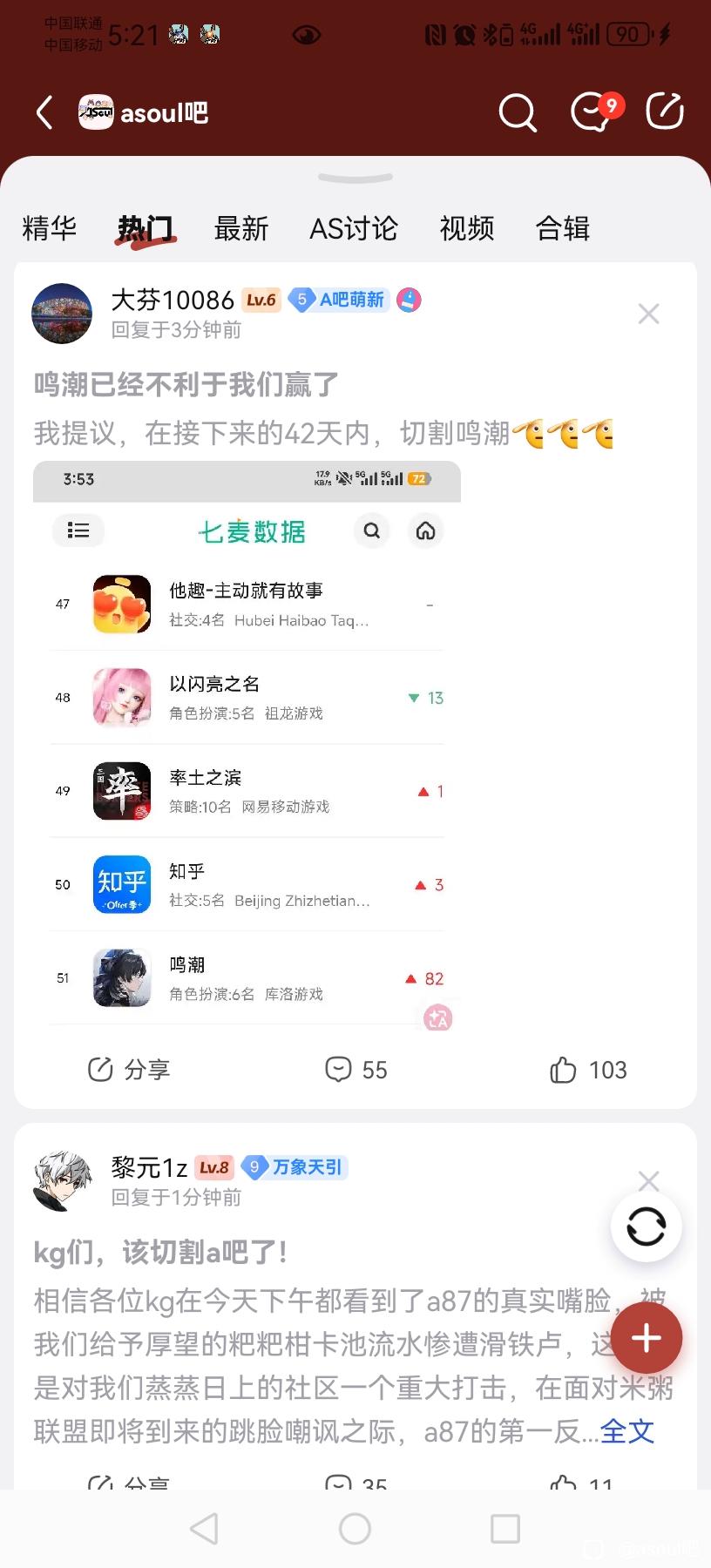The width and height of the screenshot is (711, 1568).
Task: Go back from asoul吧
Action: 44,112
